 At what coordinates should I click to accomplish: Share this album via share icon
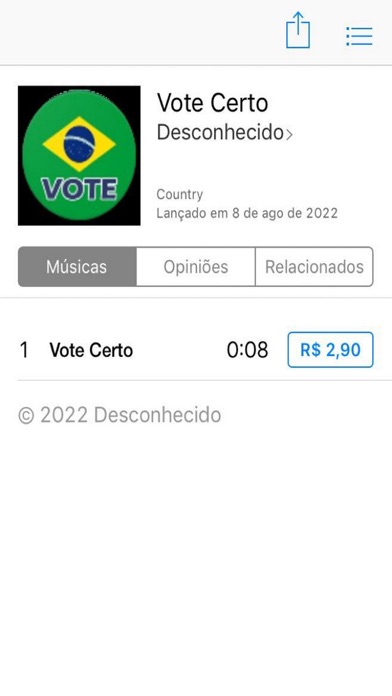tap(297, 30)
